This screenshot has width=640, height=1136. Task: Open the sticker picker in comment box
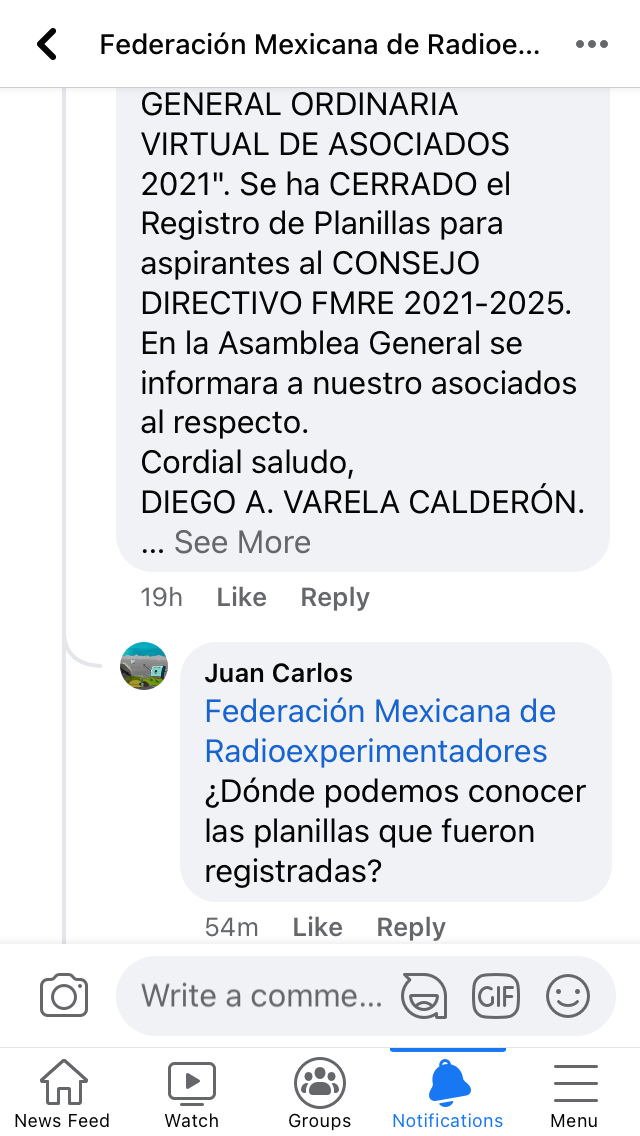(424, 996)
